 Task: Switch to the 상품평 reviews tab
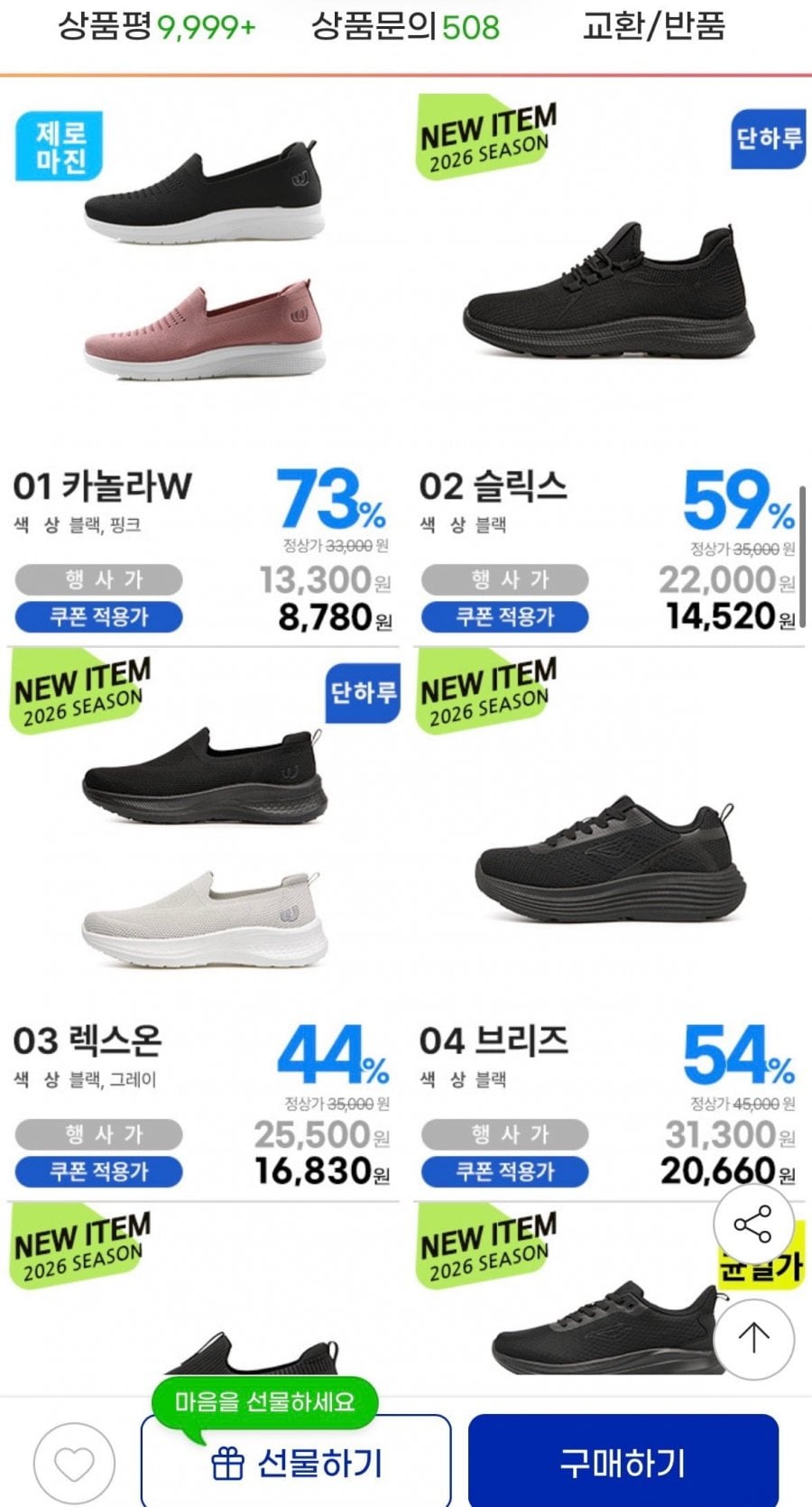(x=156, y=26)
